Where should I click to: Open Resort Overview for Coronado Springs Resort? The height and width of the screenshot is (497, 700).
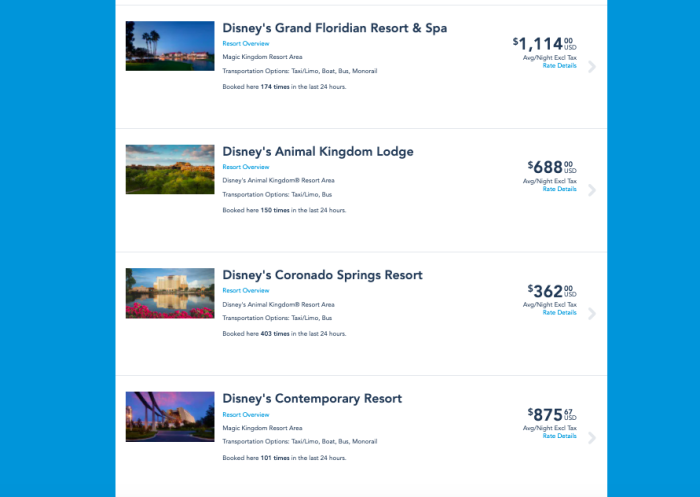pyautogui.click(x=246, y=290)
